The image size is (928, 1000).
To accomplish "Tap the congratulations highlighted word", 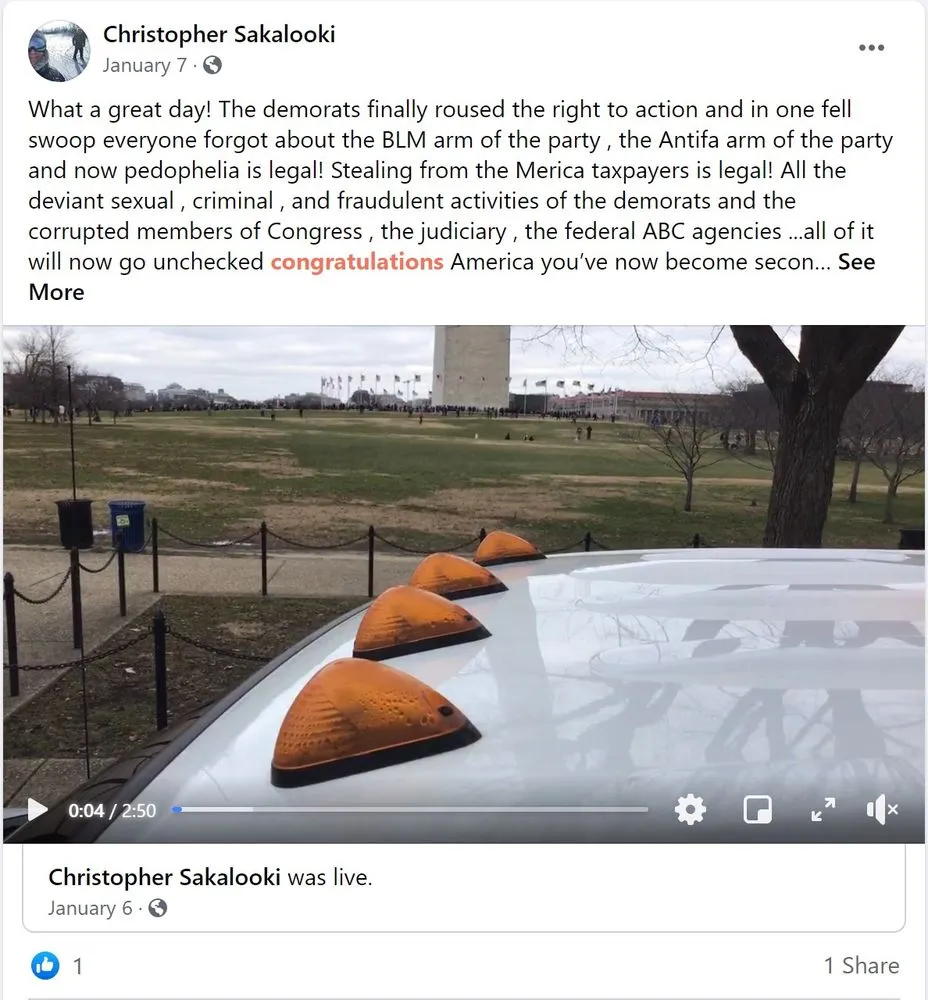I will 357,262.
